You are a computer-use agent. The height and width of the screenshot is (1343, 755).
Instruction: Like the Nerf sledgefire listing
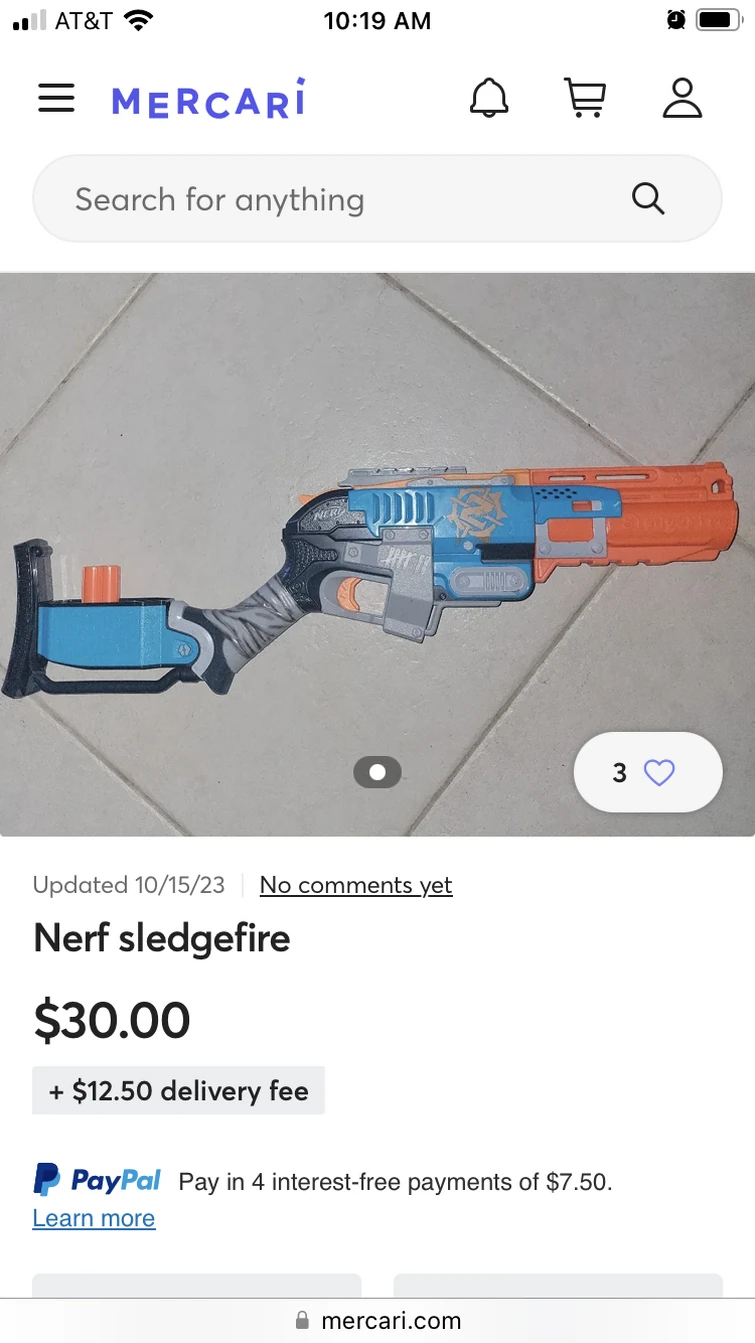coord(658,772)
